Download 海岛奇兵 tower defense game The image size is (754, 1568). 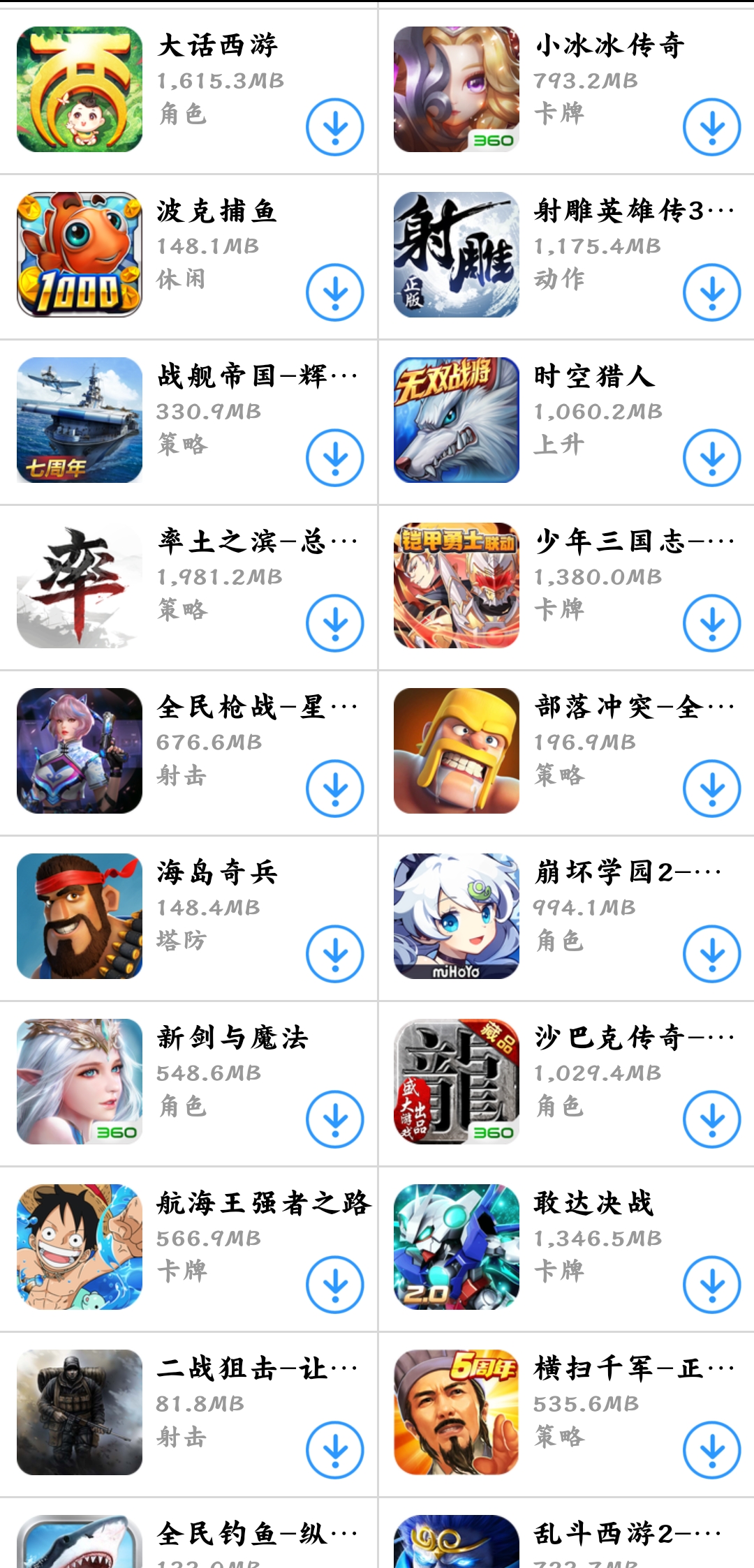coord(335,954)
